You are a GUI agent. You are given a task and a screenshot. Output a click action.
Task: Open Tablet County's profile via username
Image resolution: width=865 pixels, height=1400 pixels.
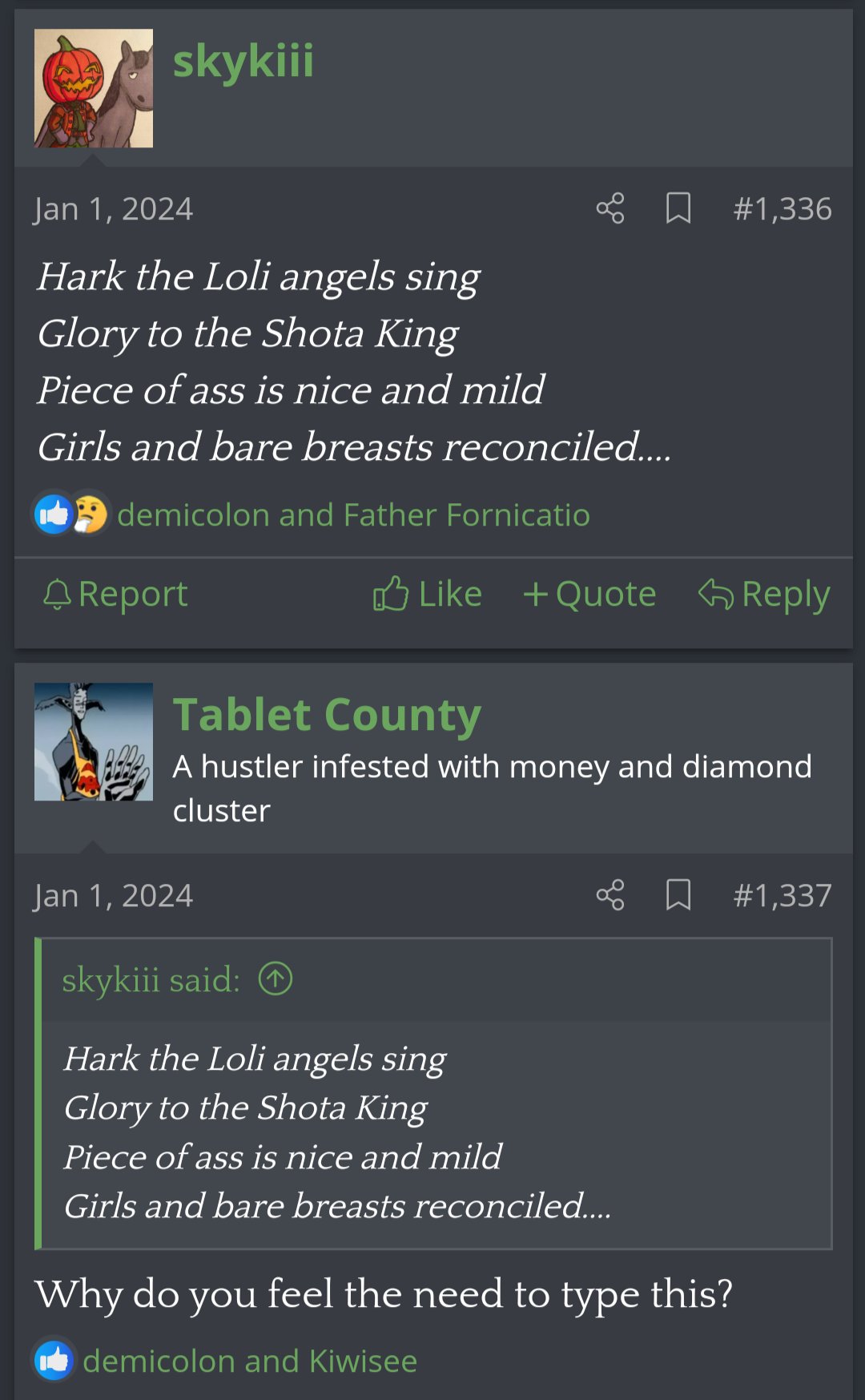pyautogui.click(x=327, y=715)
